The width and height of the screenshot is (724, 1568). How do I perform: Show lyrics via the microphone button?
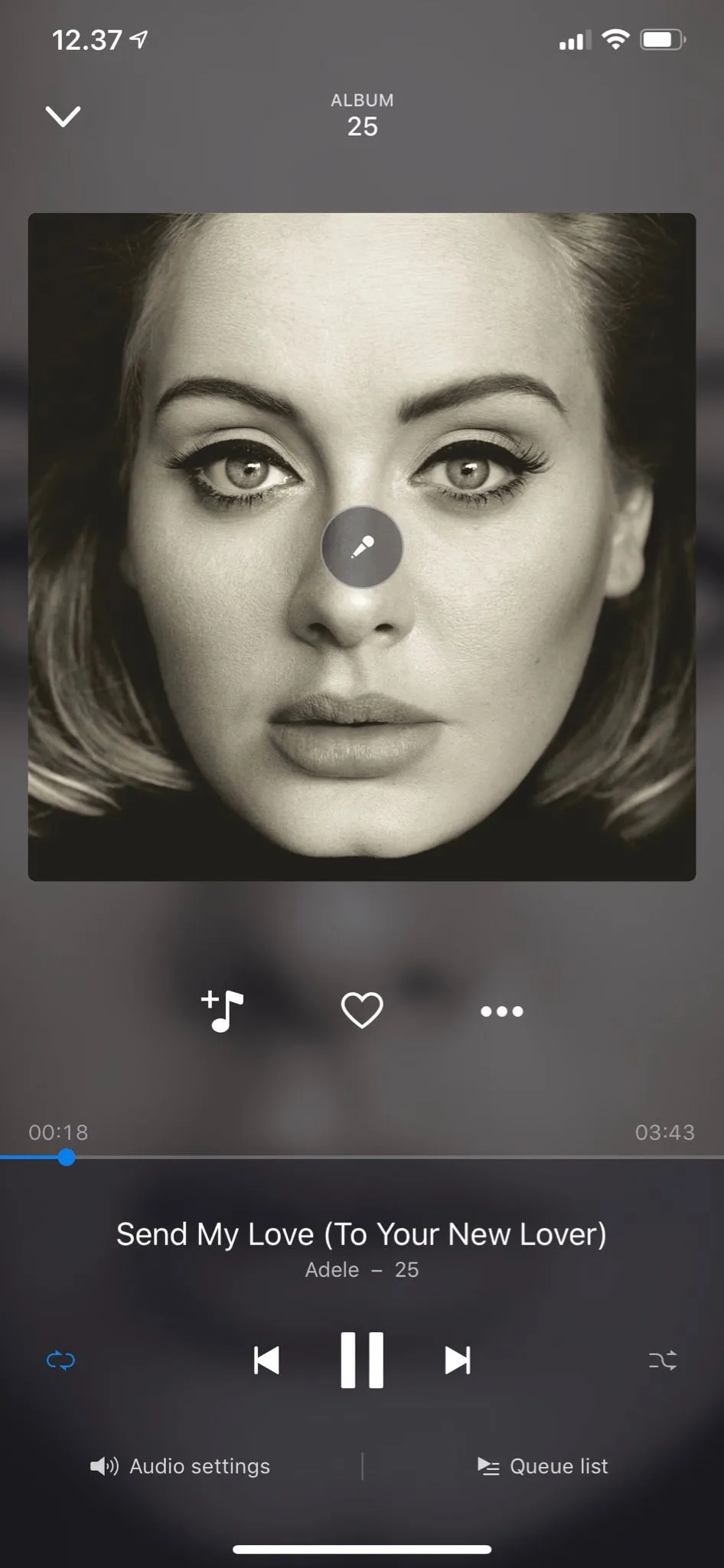coord(362,547)
